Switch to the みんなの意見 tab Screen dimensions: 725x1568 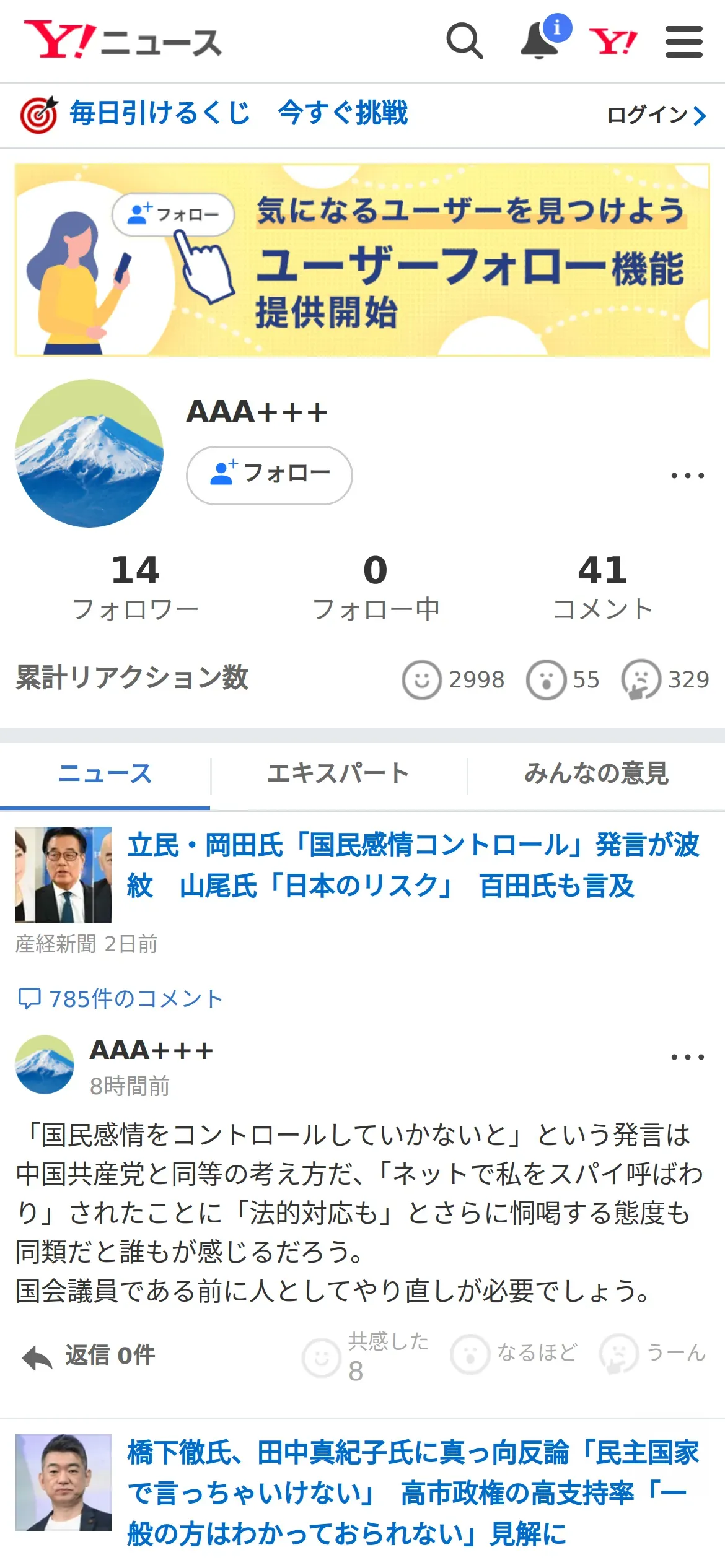596,774
